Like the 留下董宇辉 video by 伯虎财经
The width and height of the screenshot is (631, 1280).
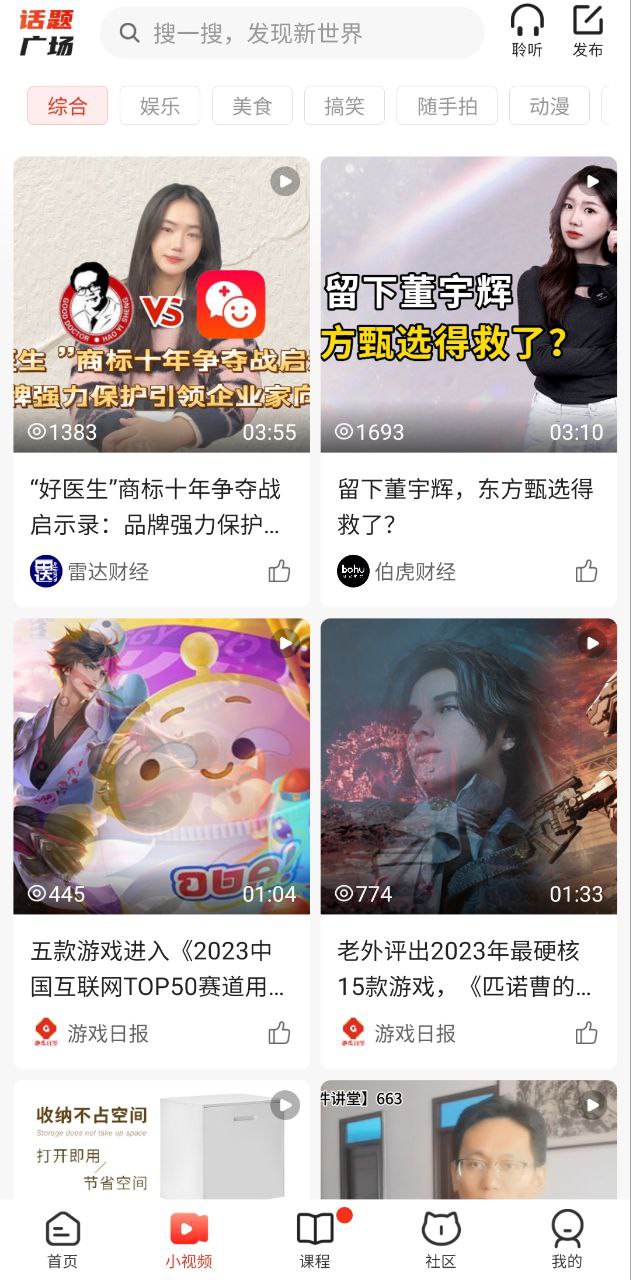(587, 572)
